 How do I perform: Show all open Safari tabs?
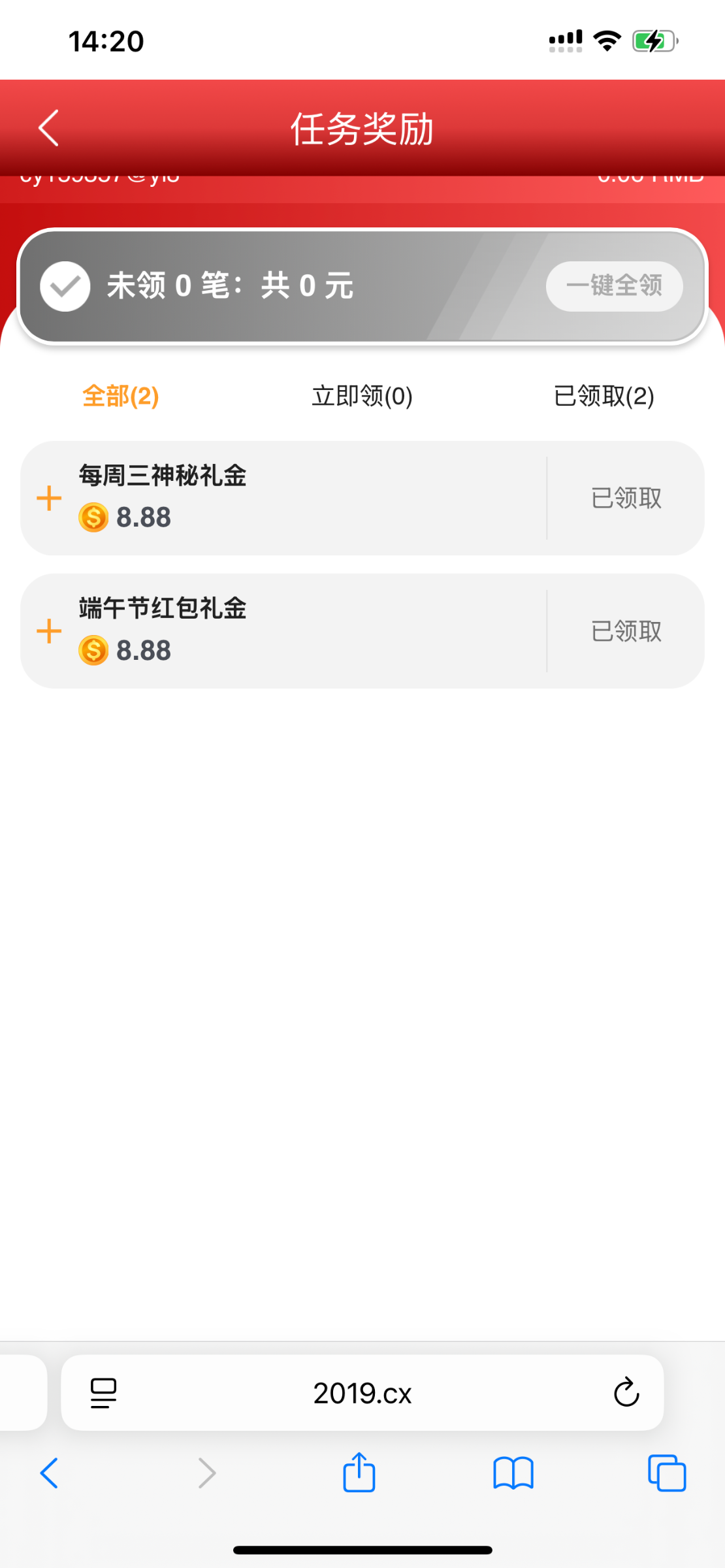[x=666, y=1474]
